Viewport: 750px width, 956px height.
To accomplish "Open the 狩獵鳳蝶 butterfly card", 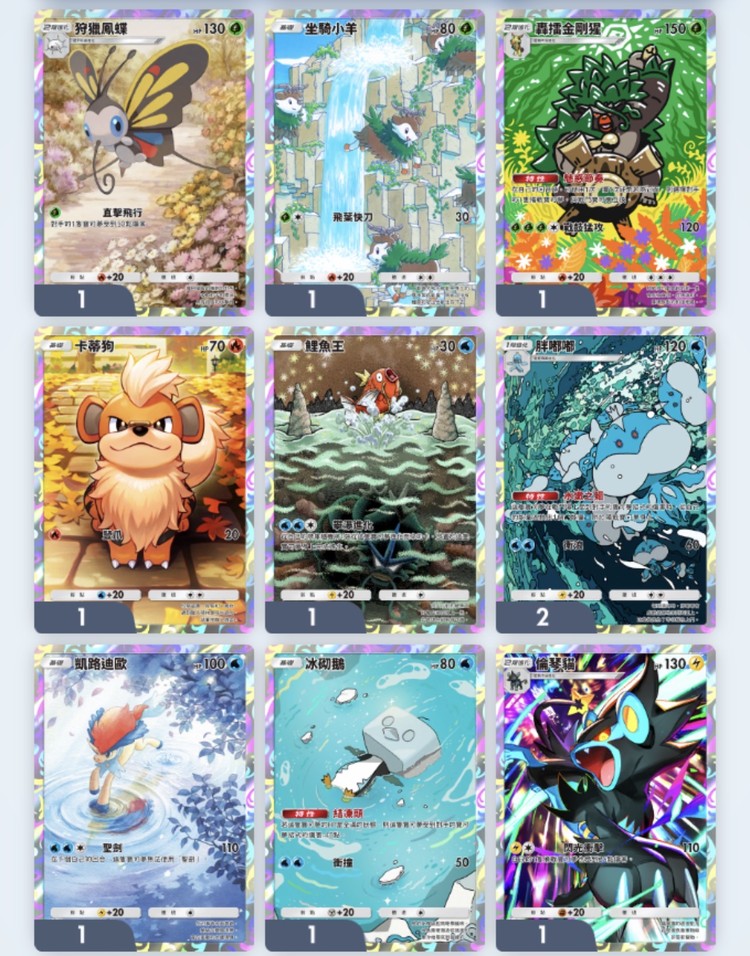I will [x=143, y=160].
